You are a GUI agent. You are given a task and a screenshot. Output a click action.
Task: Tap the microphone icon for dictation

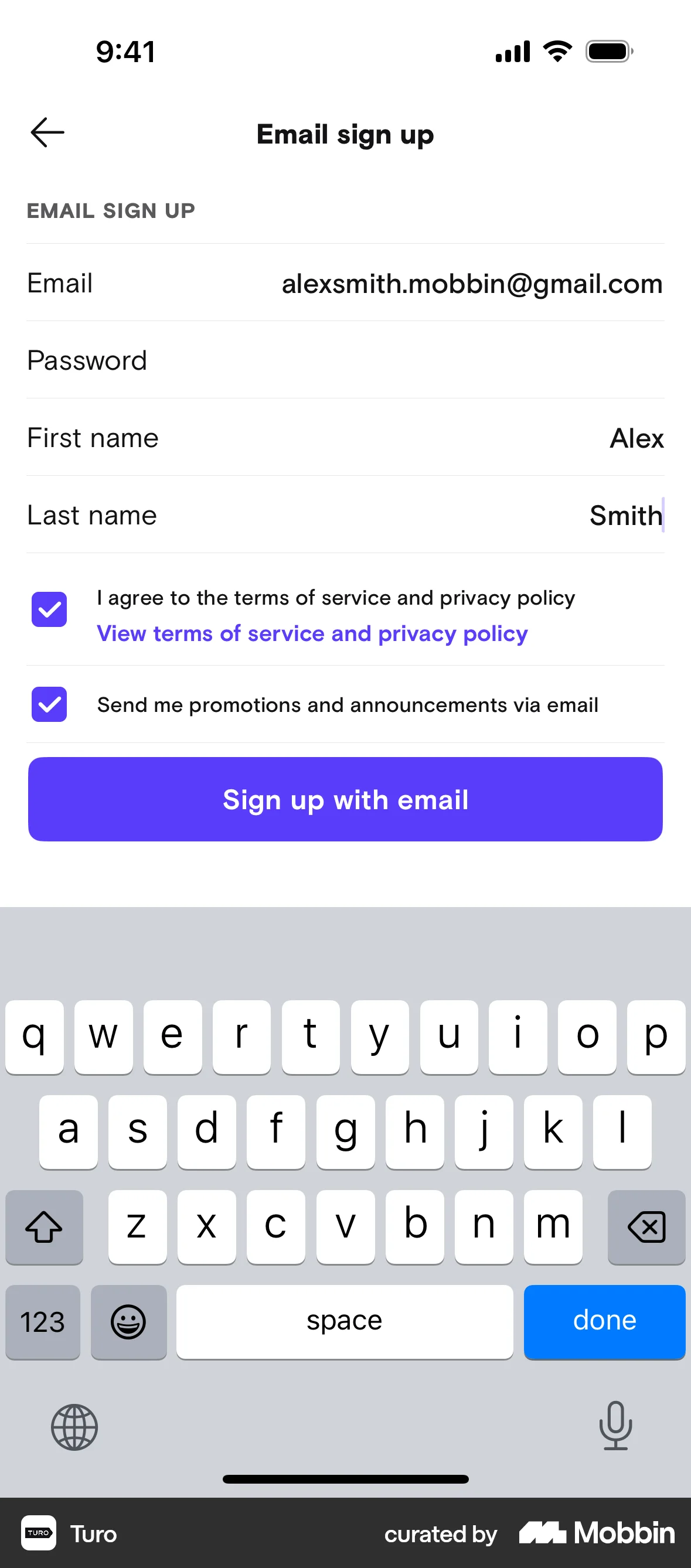616,1427
